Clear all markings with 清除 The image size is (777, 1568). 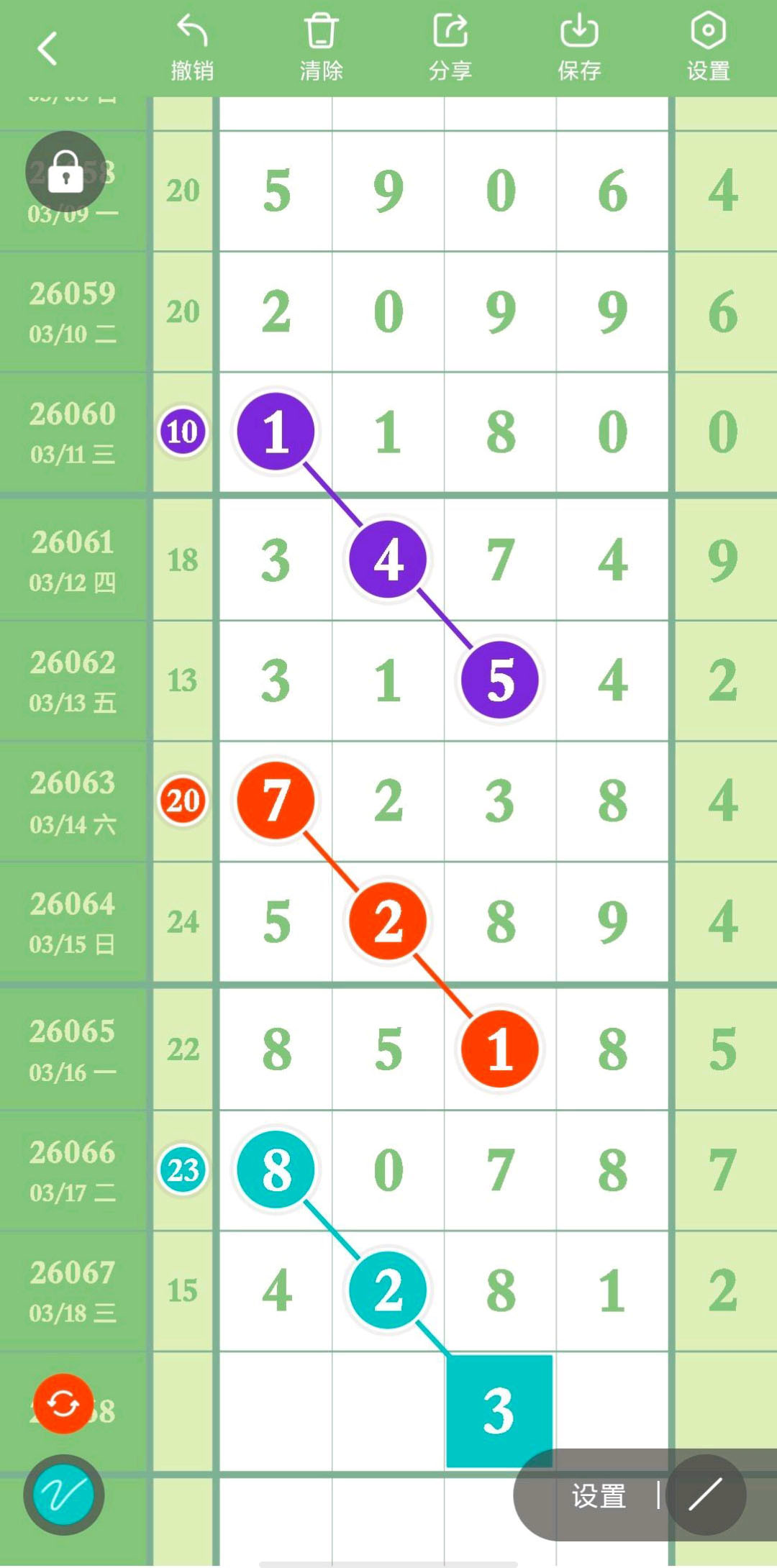coord(321,47)
